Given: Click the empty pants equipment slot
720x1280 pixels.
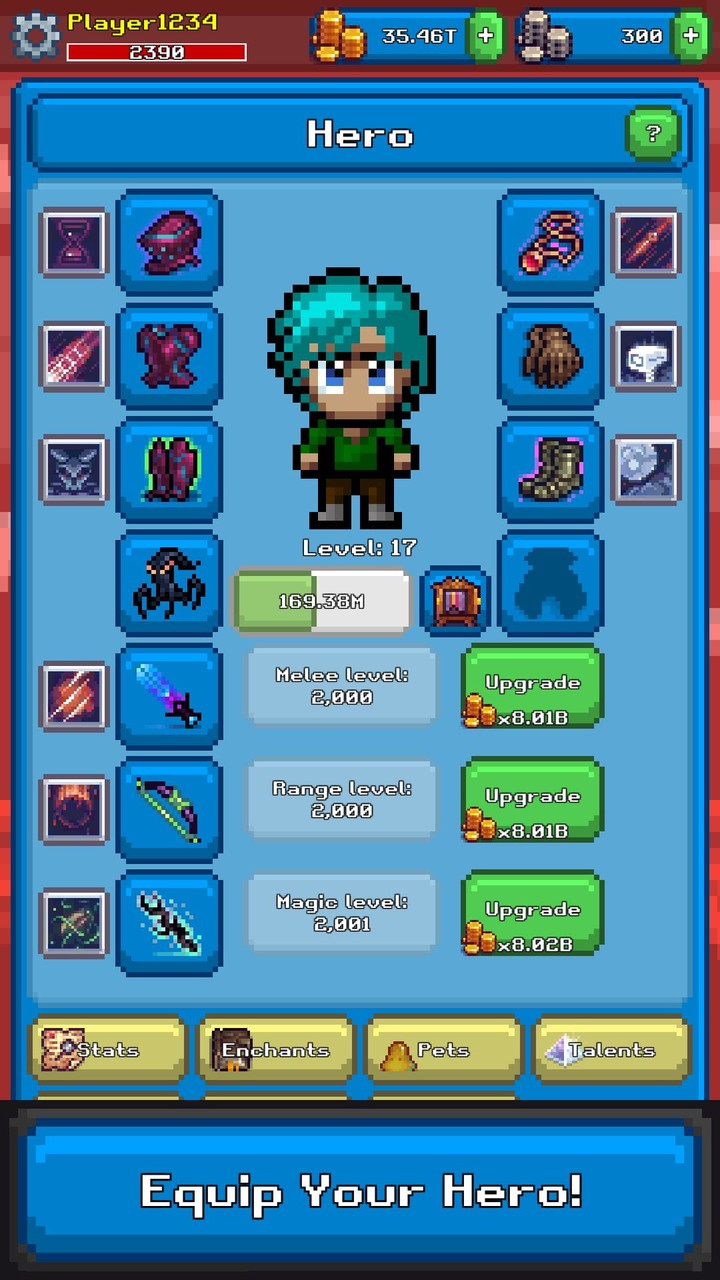Looking at the screenshot, I should click(x=549, y=583).
